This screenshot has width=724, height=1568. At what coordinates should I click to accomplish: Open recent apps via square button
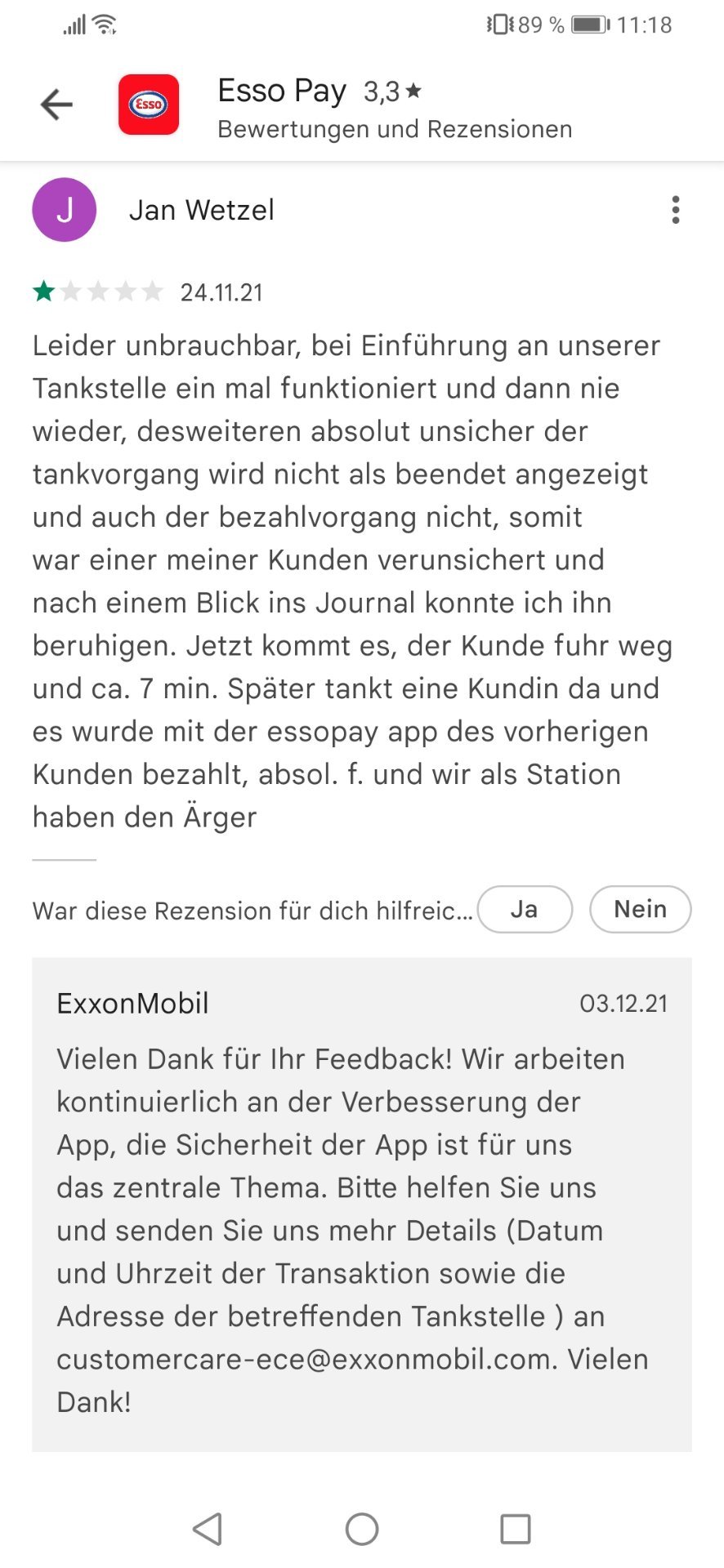[516, 1529]
